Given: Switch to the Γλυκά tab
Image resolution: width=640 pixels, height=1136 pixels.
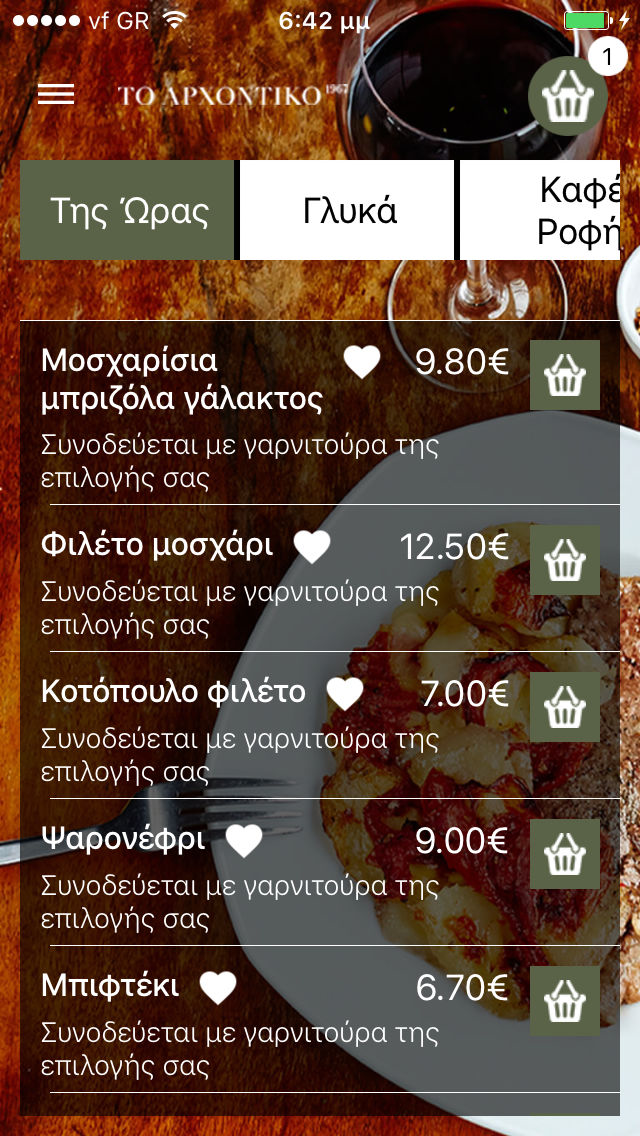Looking at the screenshot, I should (349, 211).
